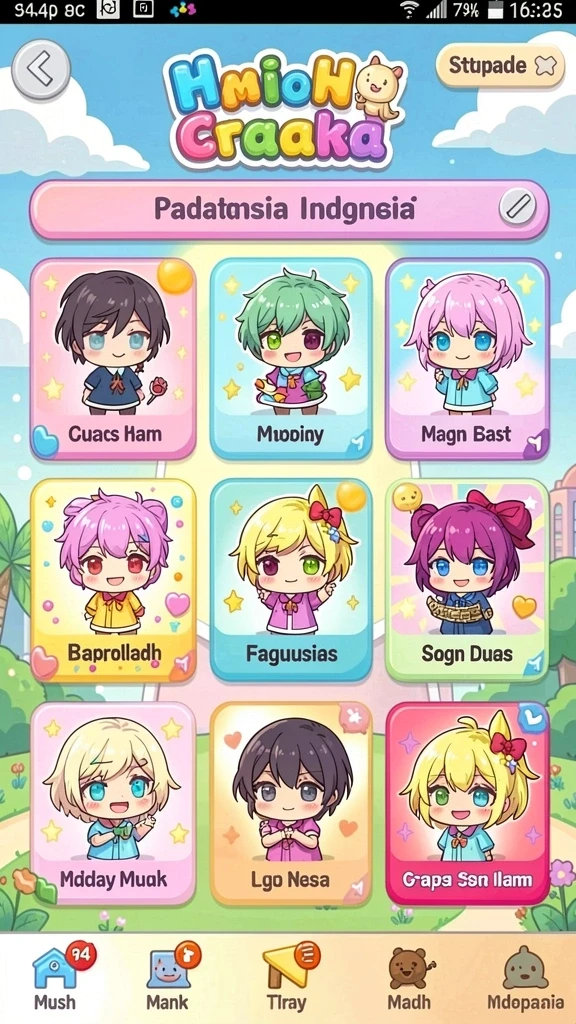Select the Baprolladh character card

113,581
